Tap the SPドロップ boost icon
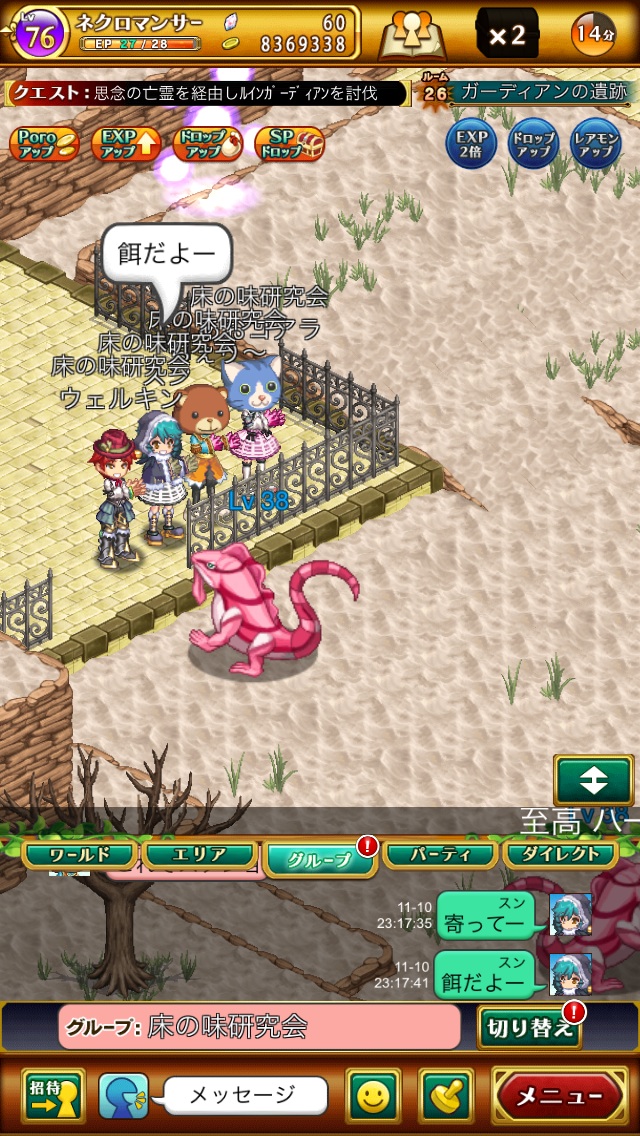The width and height of the screenshot is (640, 1136). (x=289, y=144)
